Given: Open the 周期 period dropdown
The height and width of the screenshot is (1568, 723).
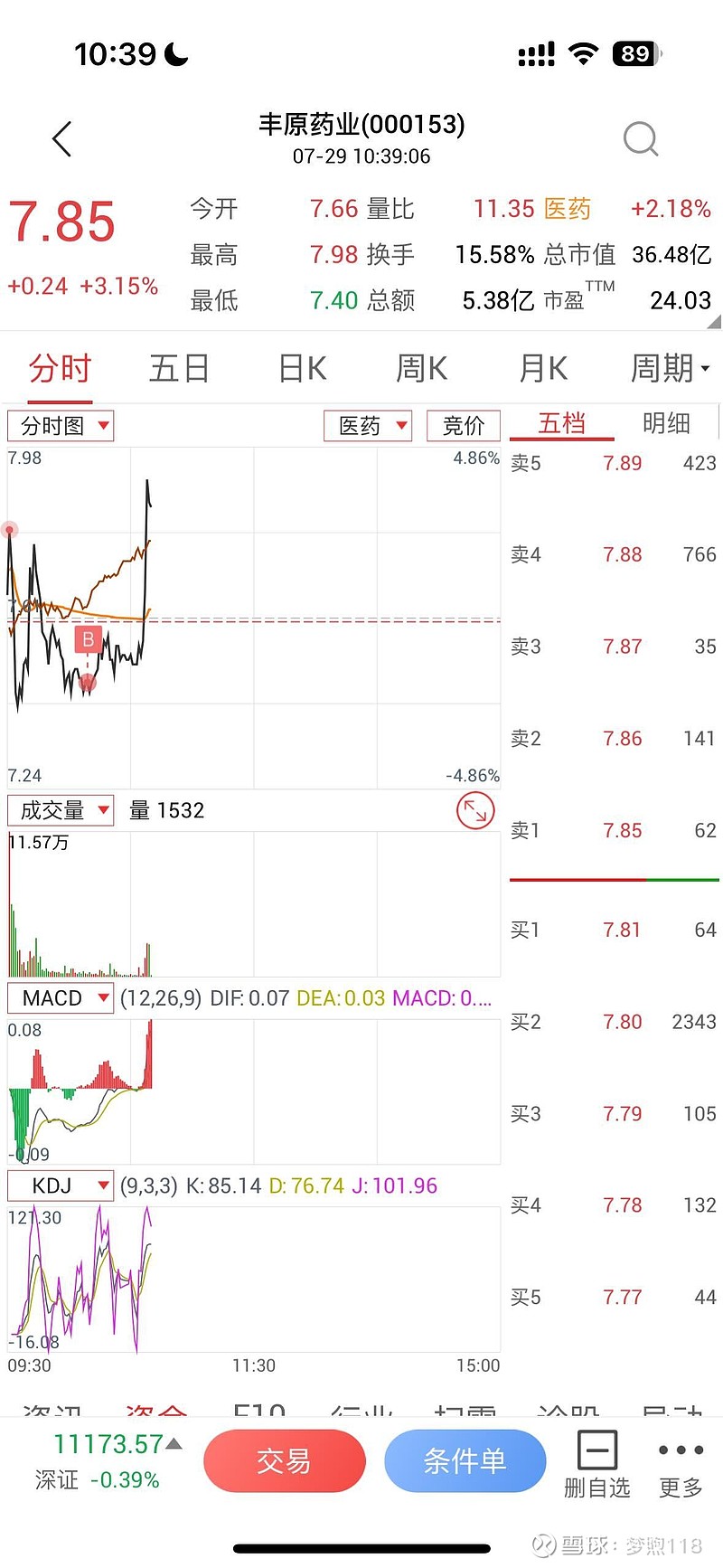Looking at the screenshot, I should tap(670, 369).
